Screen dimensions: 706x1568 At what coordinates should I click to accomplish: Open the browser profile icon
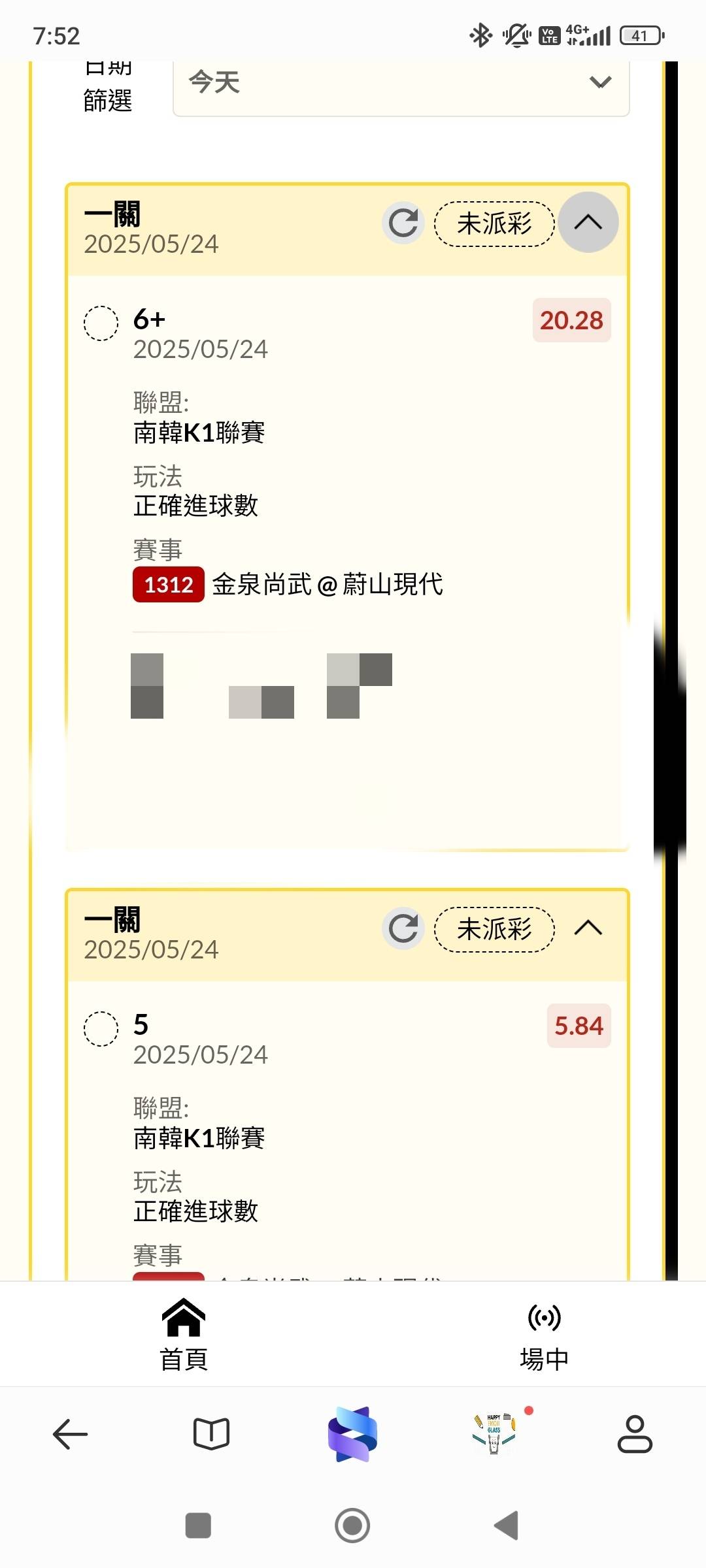point(635,1434)
